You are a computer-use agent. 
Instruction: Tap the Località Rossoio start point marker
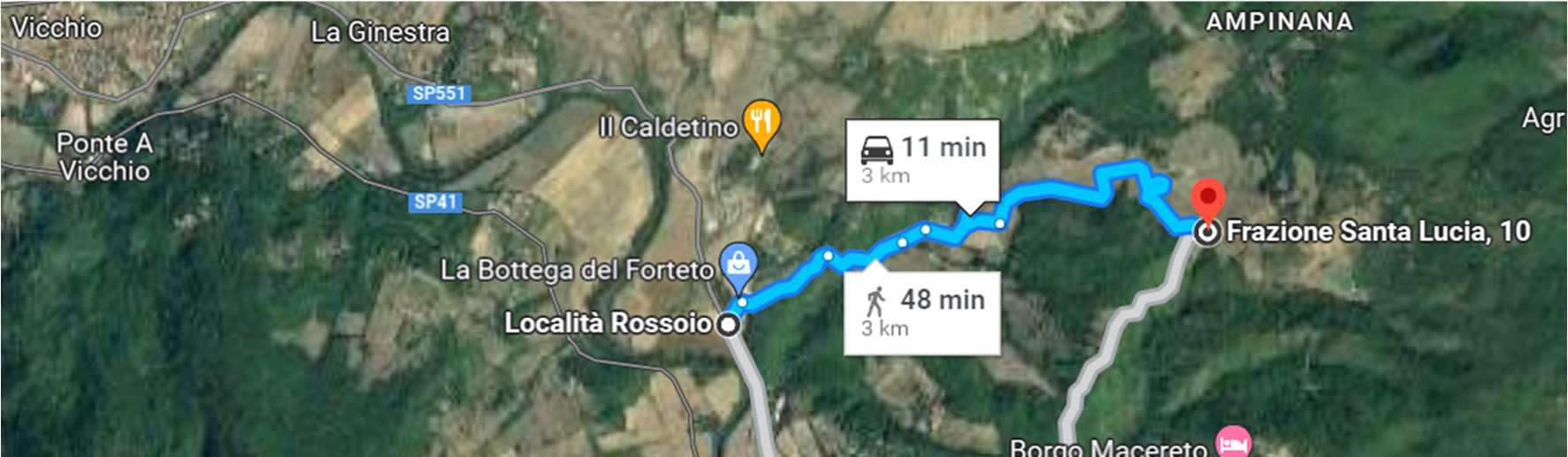(x=729, y=325)
